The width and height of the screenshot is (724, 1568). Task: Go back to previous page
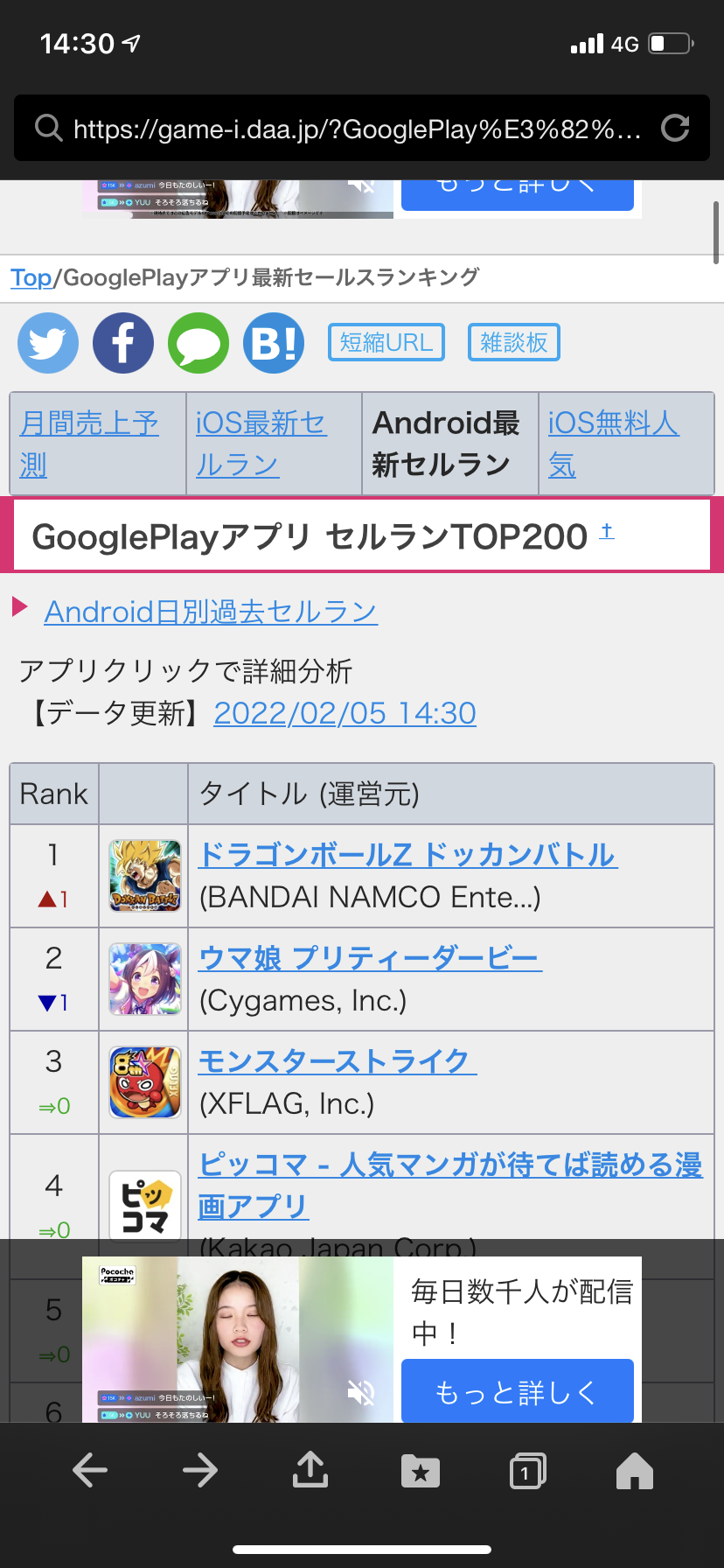(x=89, y=1470)
